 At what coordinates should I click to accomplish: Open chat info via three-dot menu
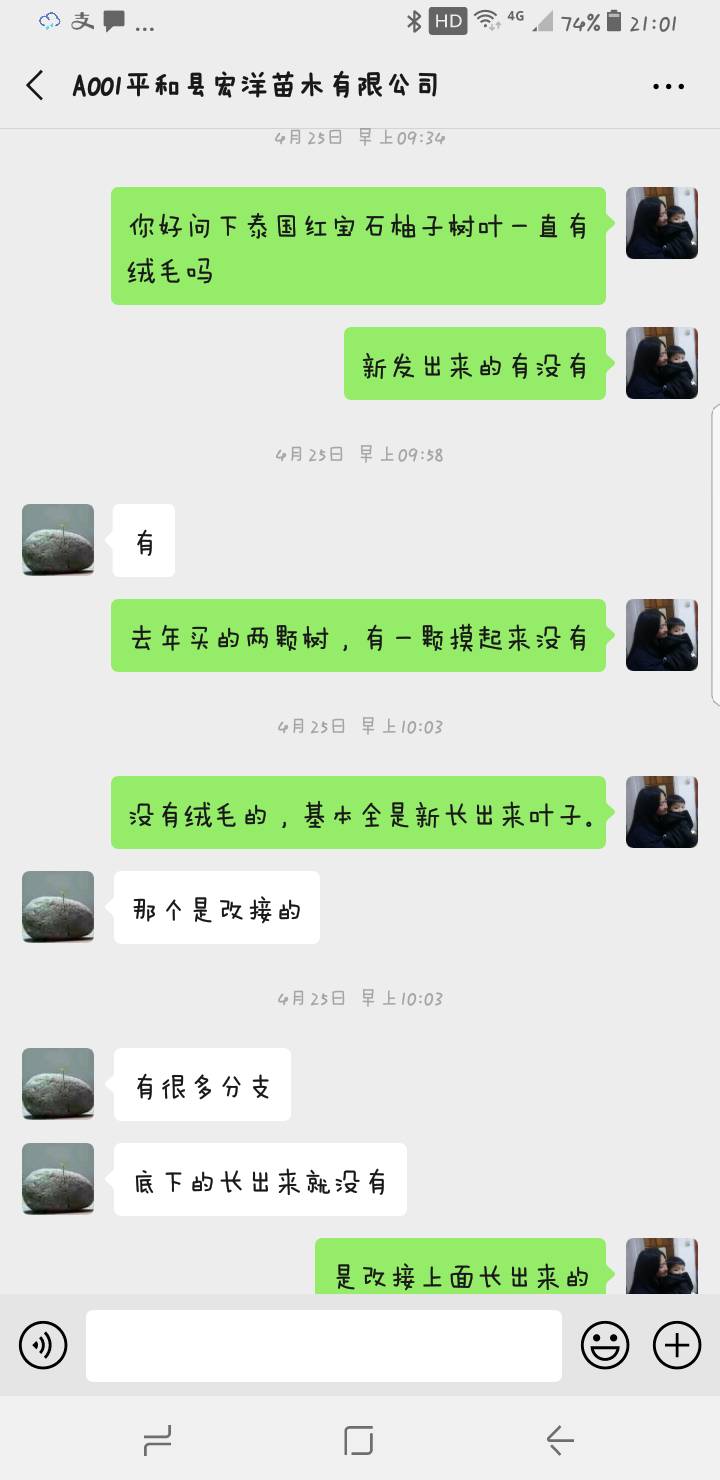pyautogui.click(x=669, y=87)
